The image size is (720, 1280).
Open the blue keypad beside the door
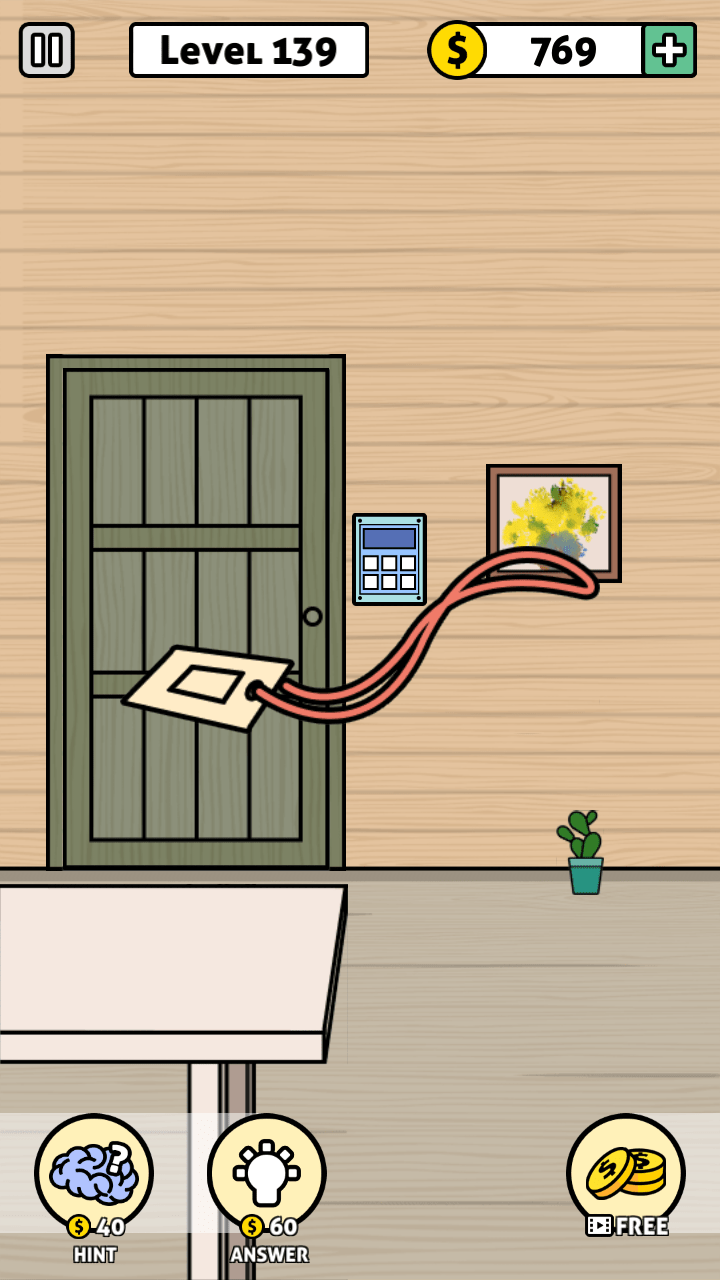point(389,559)
